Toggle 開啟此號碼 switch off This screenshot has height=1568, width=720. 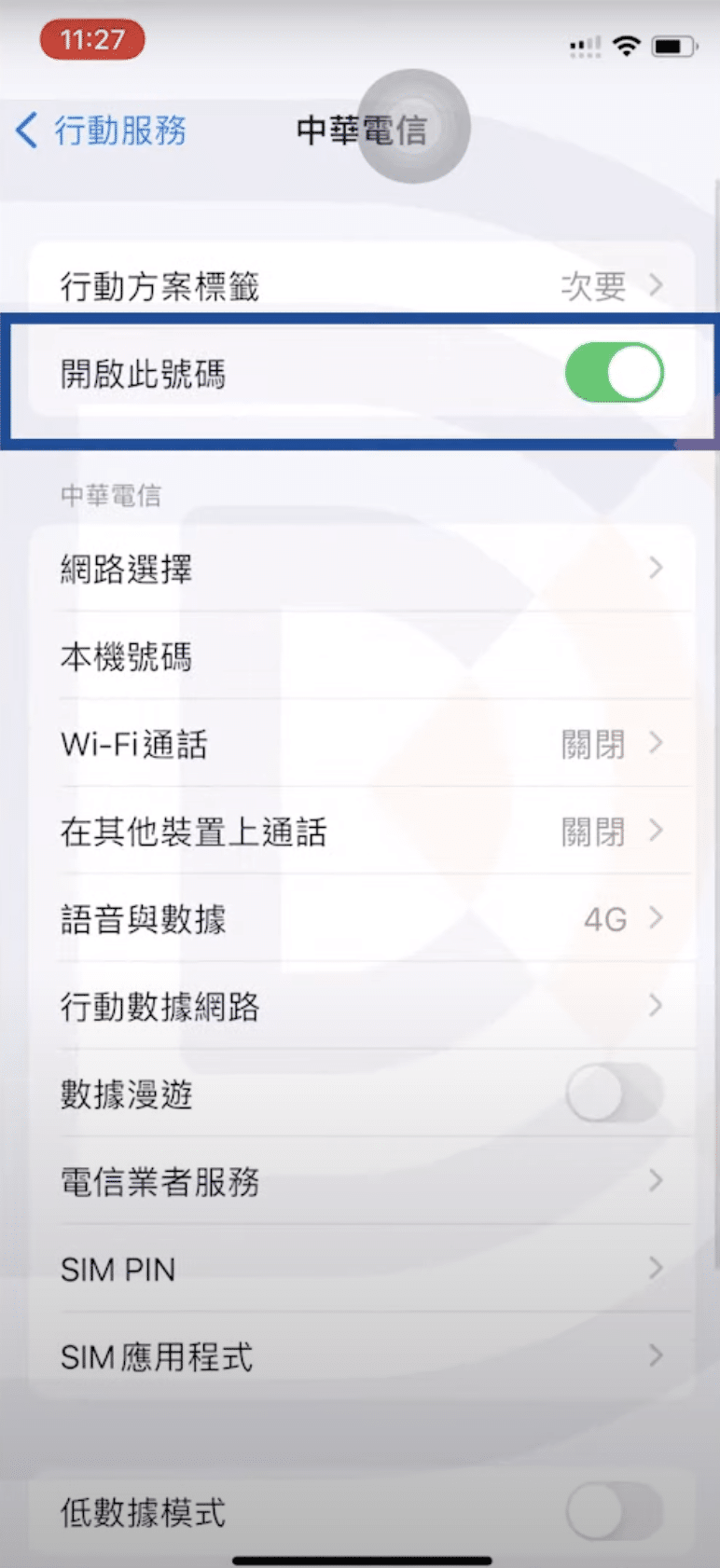tap(613, 373)
